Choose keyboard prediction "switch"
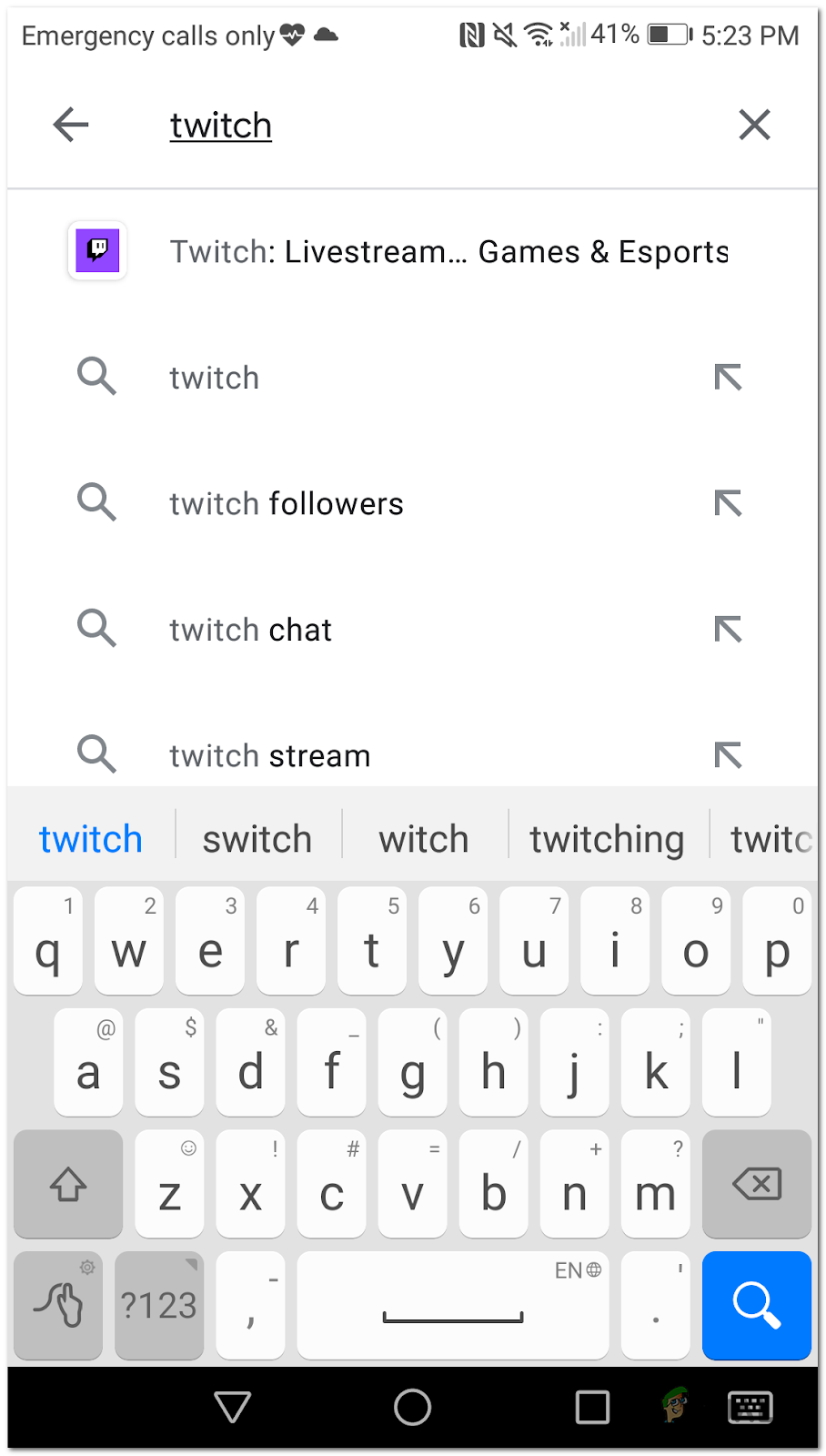The width and height of the screenshot is (826, 1456). (x=257, y=839)
